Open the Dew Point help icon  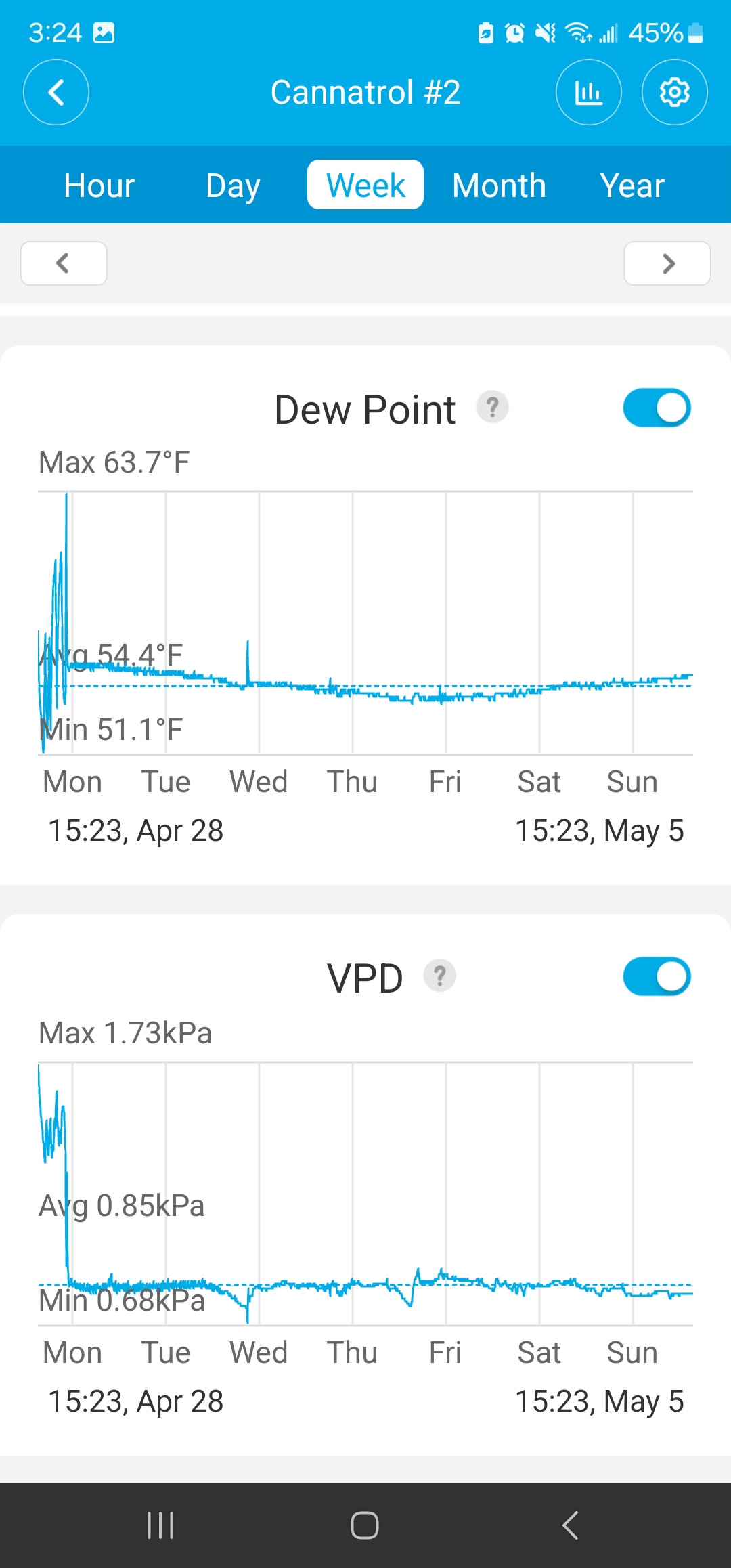[493, 408]
